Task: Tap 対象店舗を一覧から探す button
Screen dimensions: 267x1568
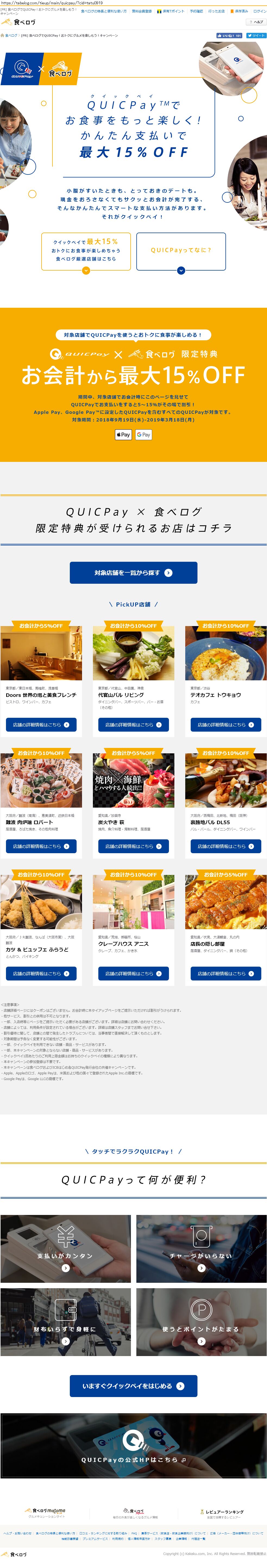Action: click(x=134, y=573)
